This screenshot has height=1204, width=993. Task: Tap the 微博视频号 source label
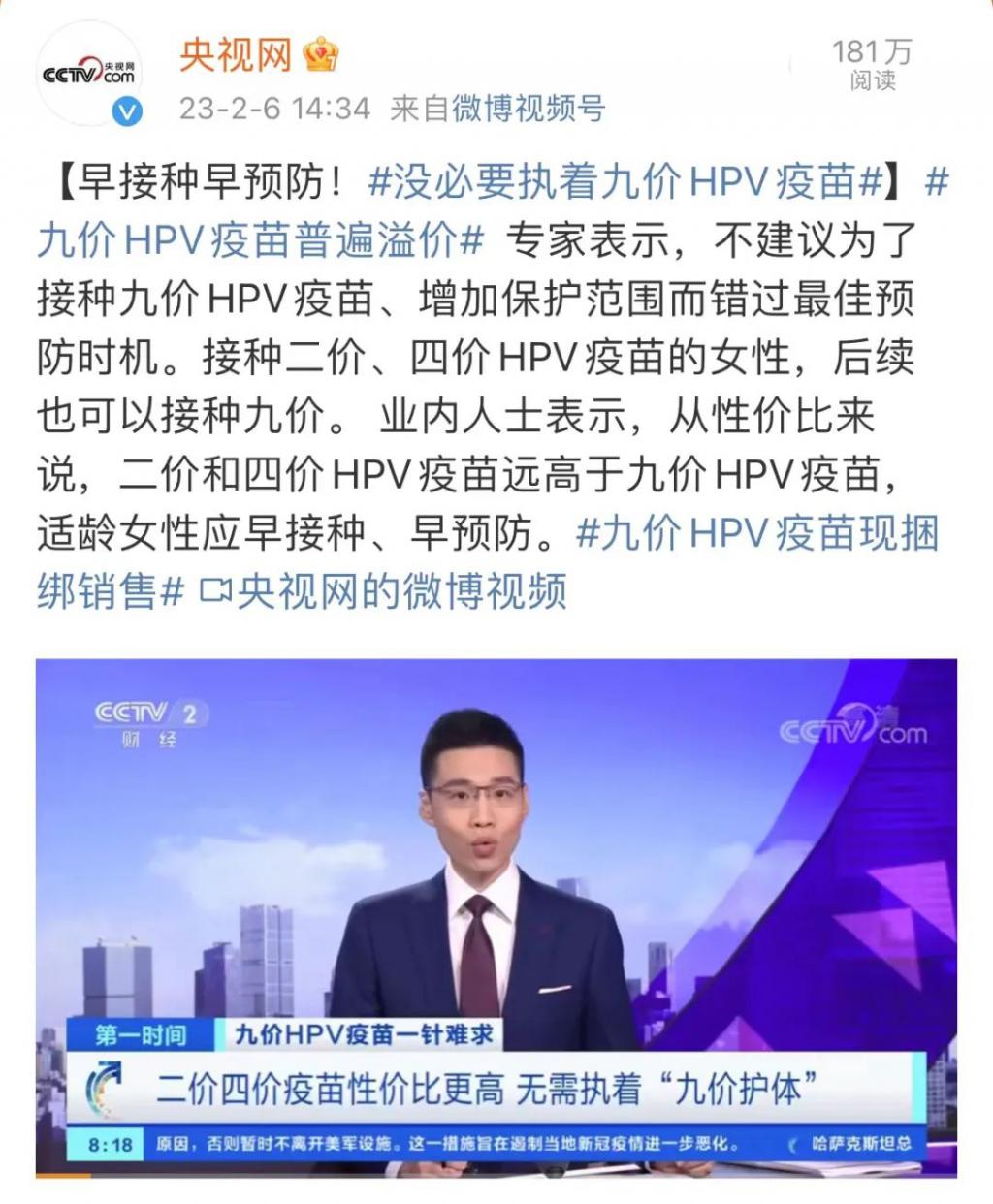coord(528,109)
